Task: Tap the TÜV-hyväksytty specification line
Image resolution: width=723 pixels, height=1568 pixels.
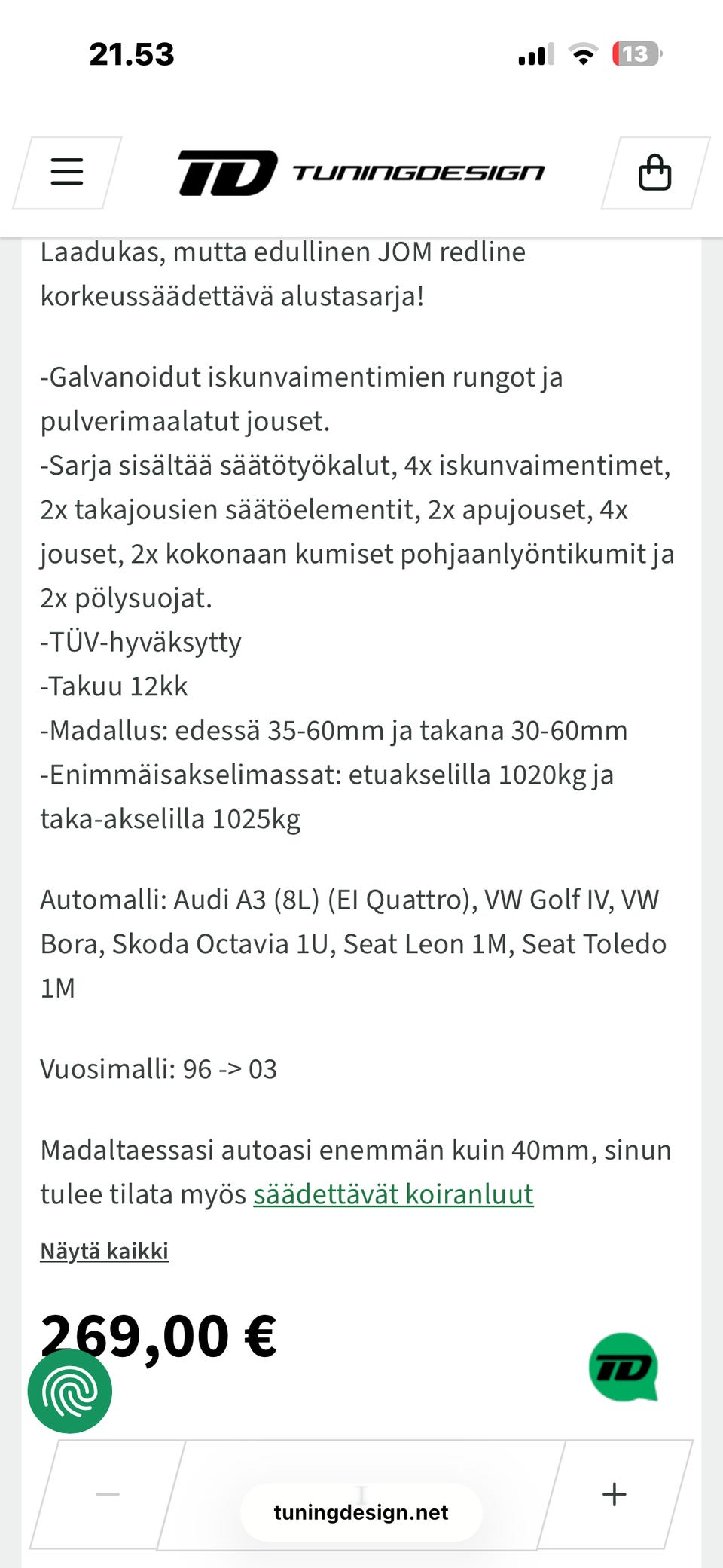Action: [x=141, y=642]
